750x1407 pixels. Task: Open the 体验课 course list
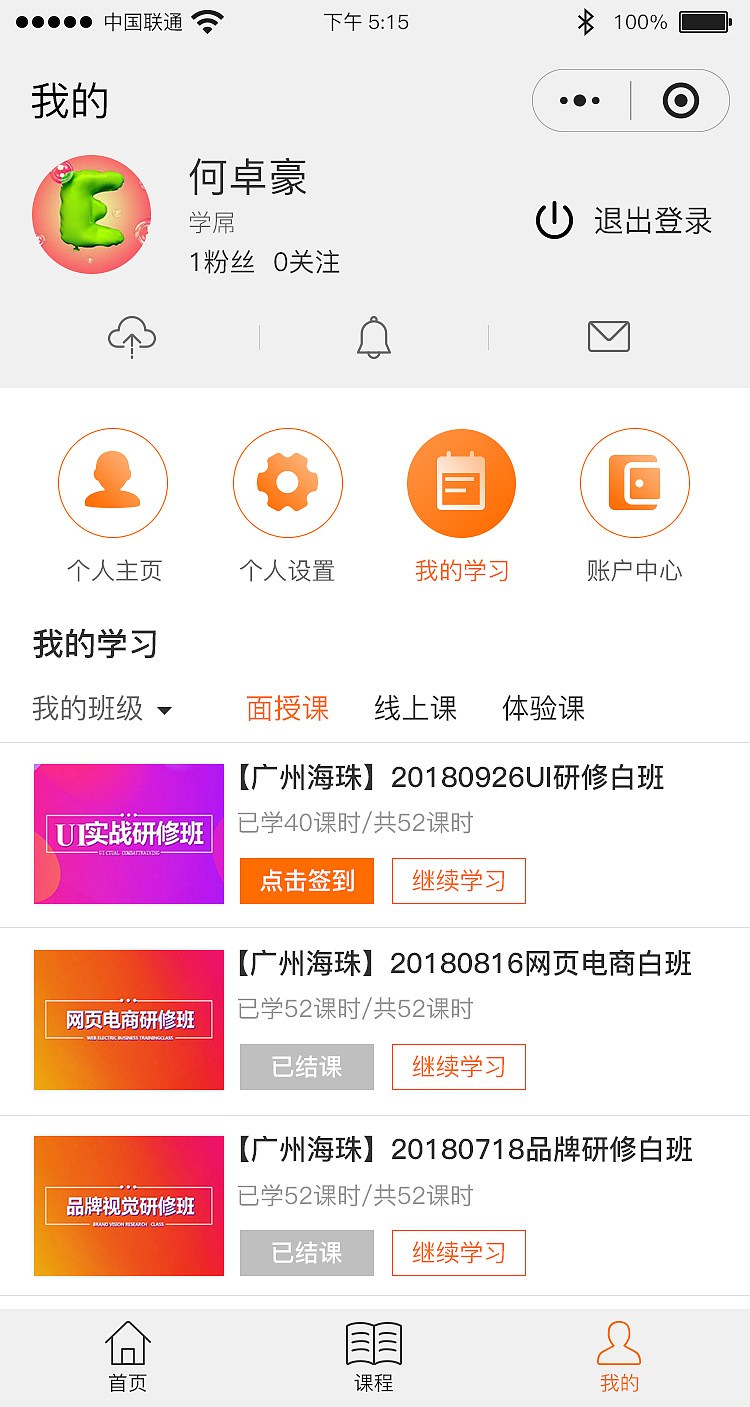click(542, 709)
